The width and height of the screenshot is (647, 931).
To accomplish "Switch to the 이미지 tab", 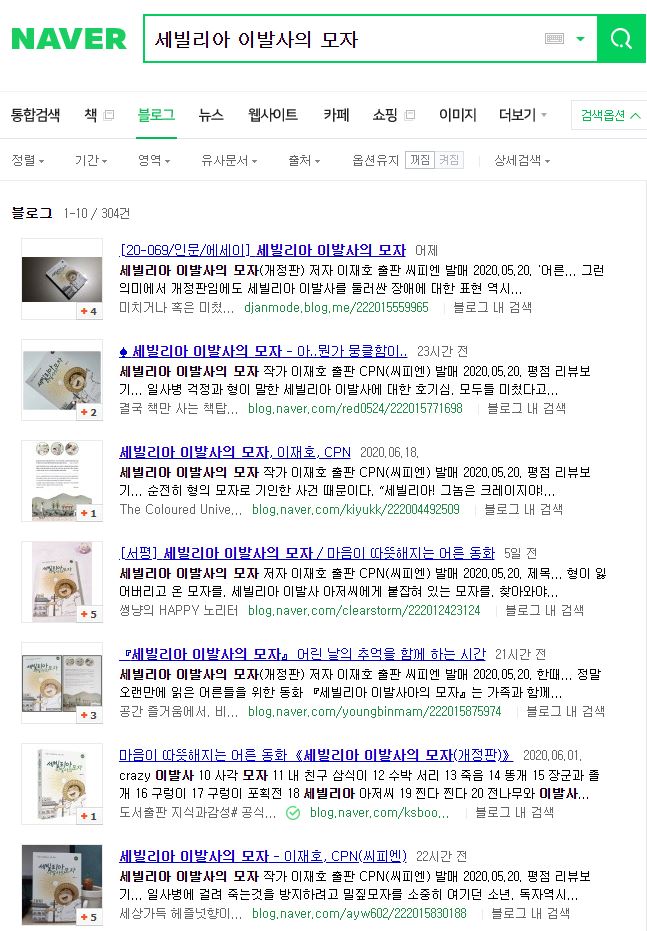I will pyautogui.click(x=457, y=115).
